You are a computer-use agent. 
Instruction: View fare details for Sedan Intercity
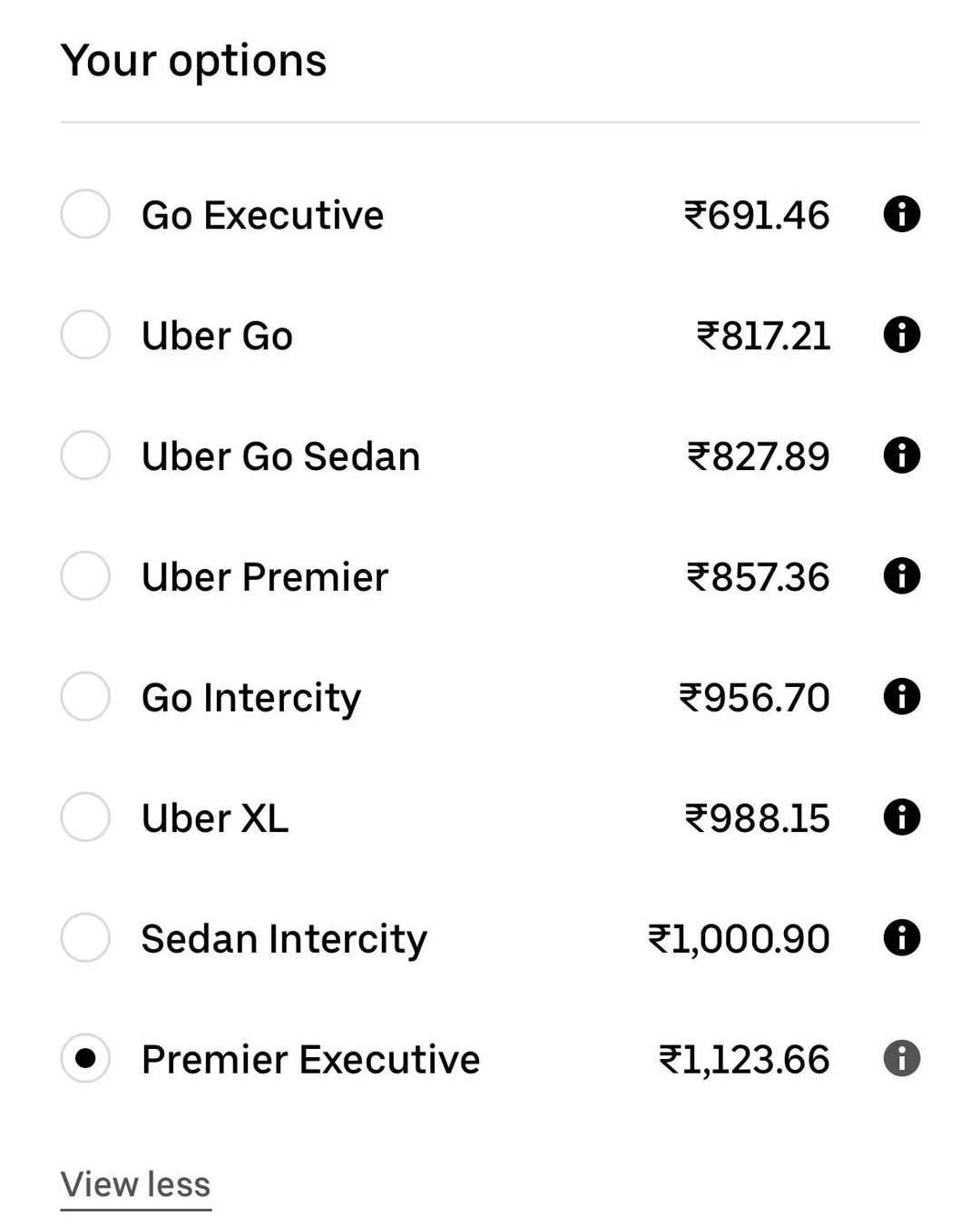point(902,938)
